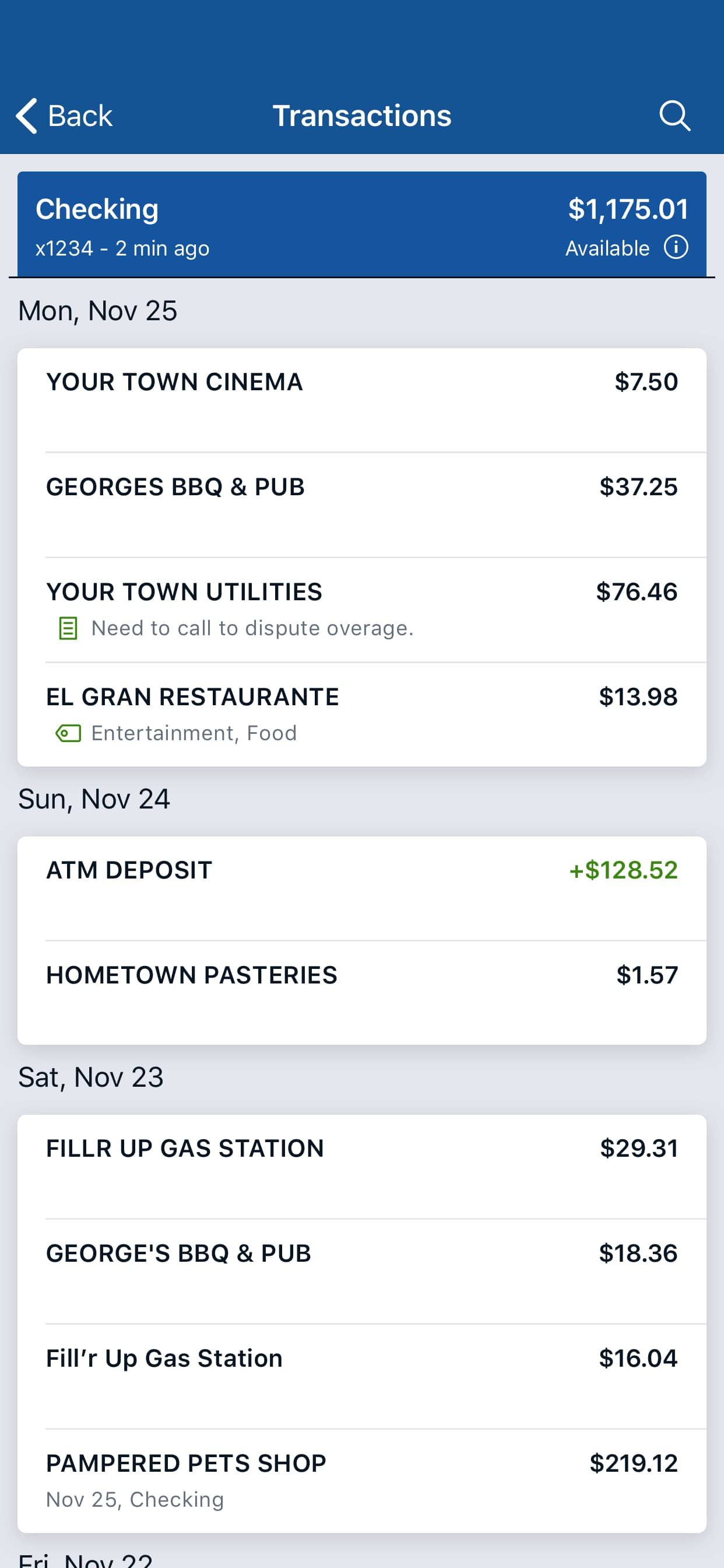The image size is (724, 1568).
Task: Go back to the previous screen
Action: point(64,116)
